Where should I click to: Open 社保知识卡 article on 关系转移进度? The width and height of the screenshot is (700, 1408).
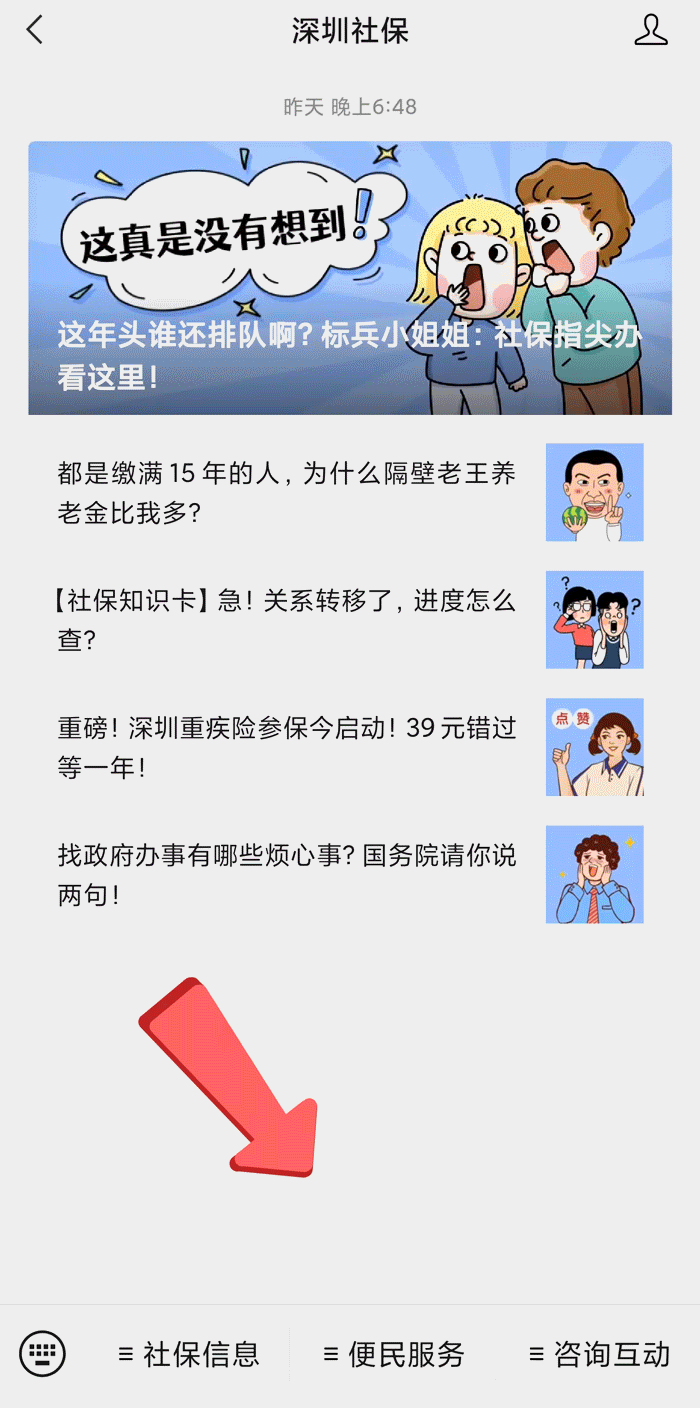click(x=350, y=620)
